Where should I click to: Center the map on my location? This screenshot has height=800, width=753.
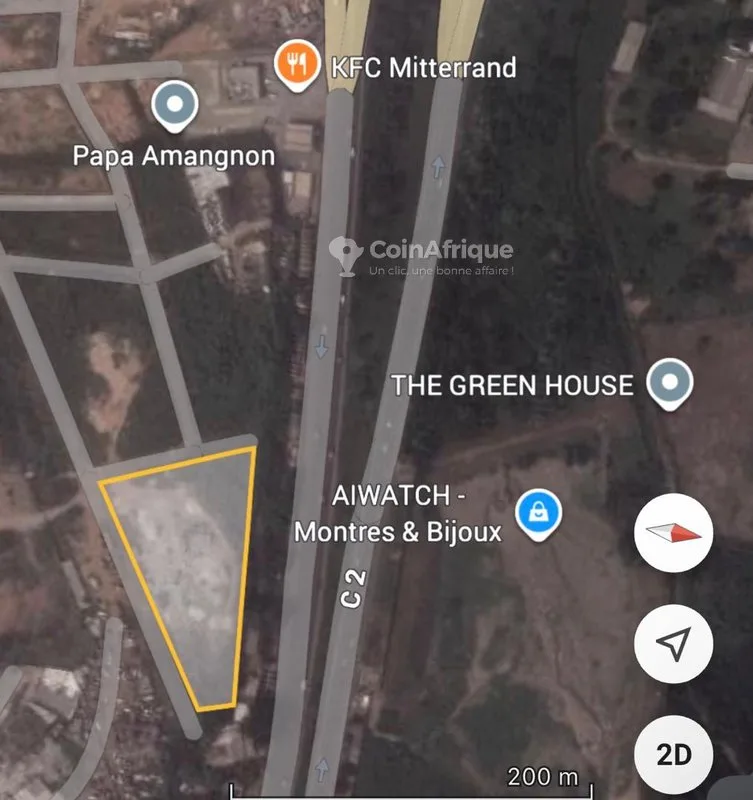673,645
